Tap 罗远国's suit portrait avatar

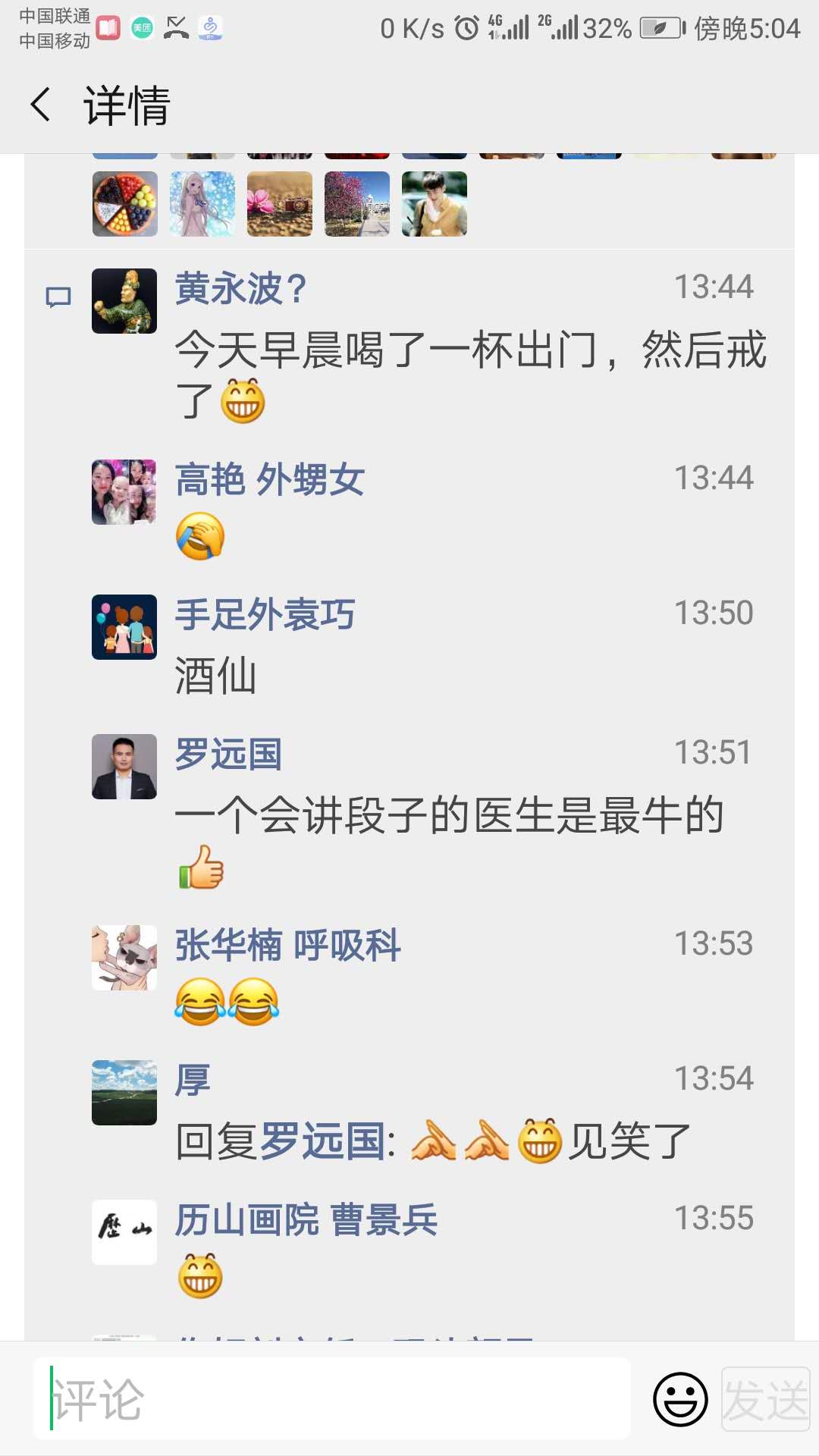(124, 767)
